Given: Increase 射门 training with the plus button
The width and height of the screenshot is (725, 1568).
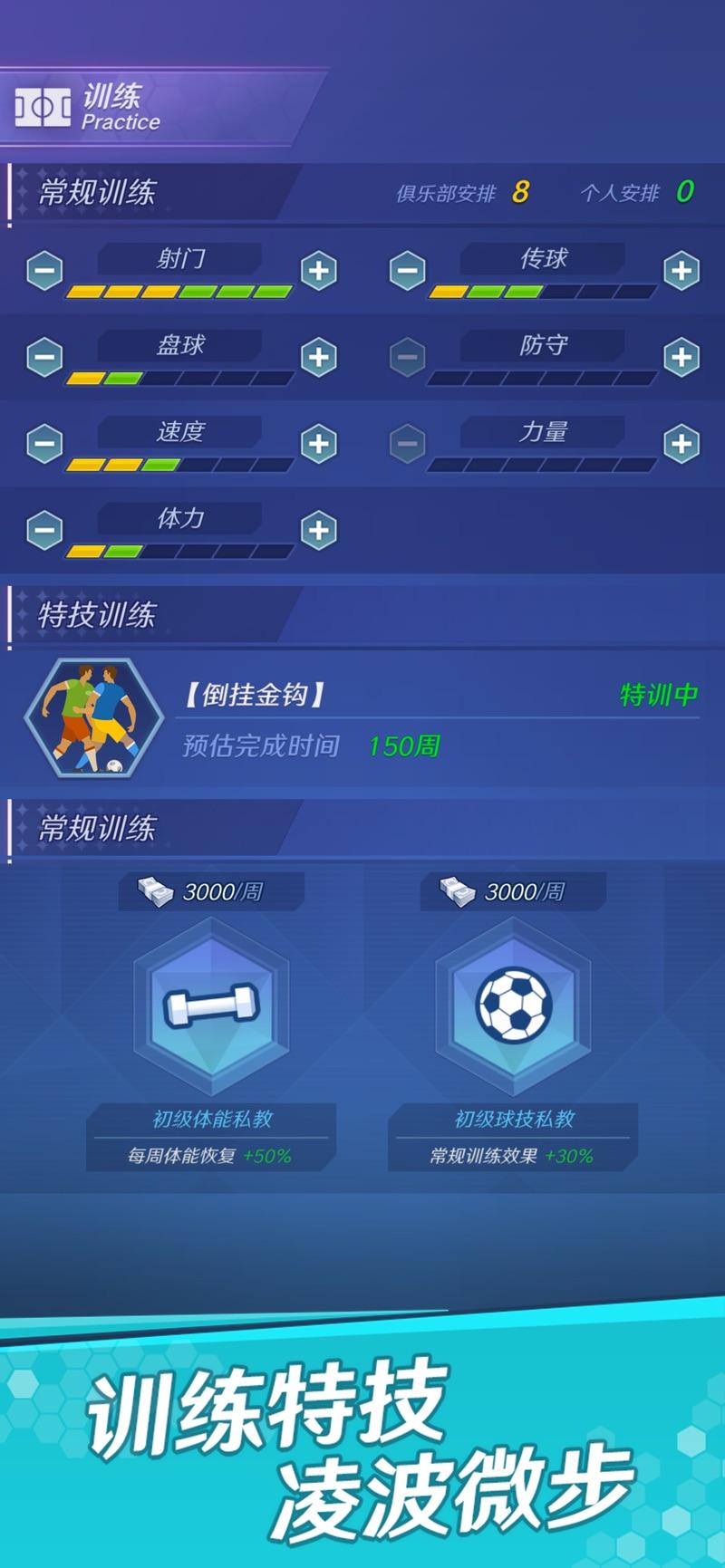Looking at the screenshot, I should point(318,270).
